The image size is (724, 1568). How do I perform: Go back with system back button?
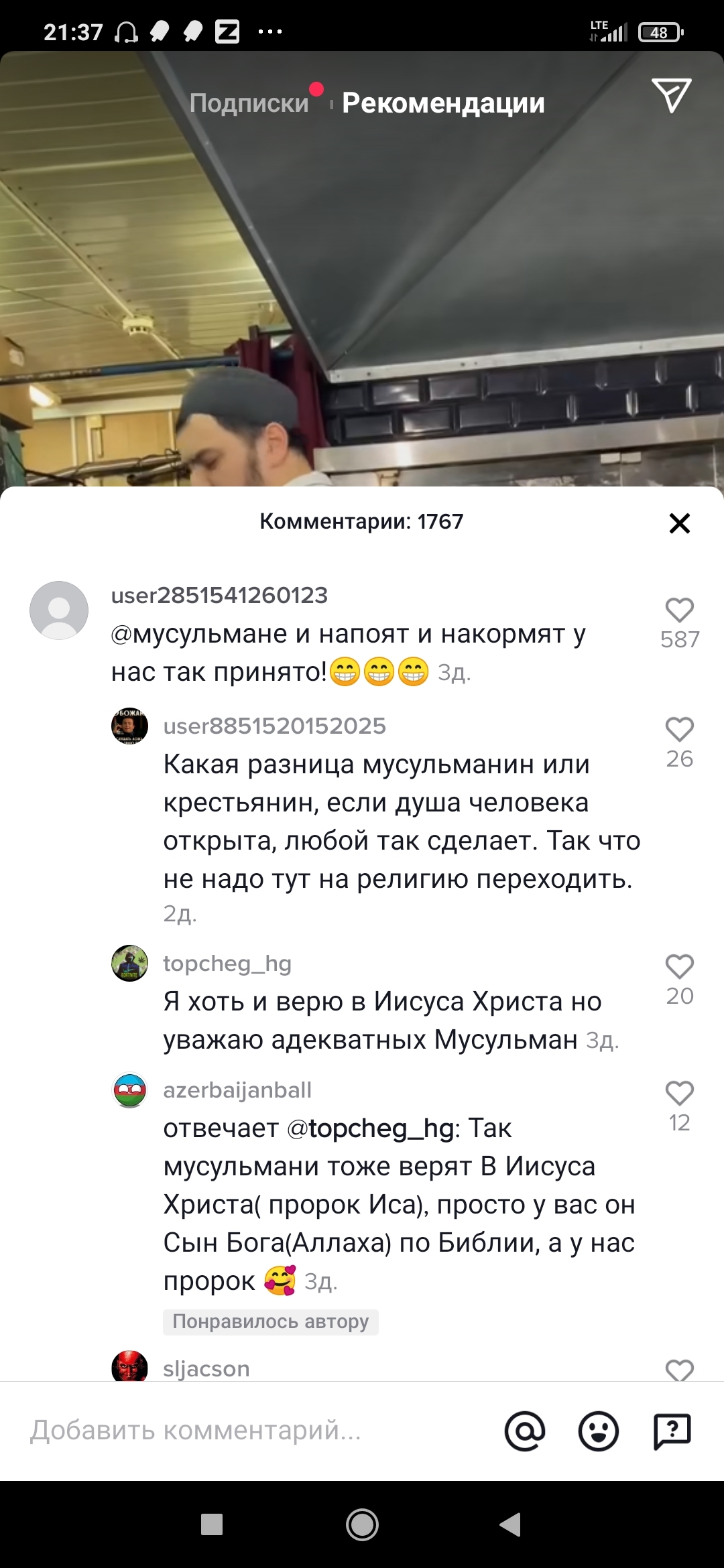pos(510,1524)
